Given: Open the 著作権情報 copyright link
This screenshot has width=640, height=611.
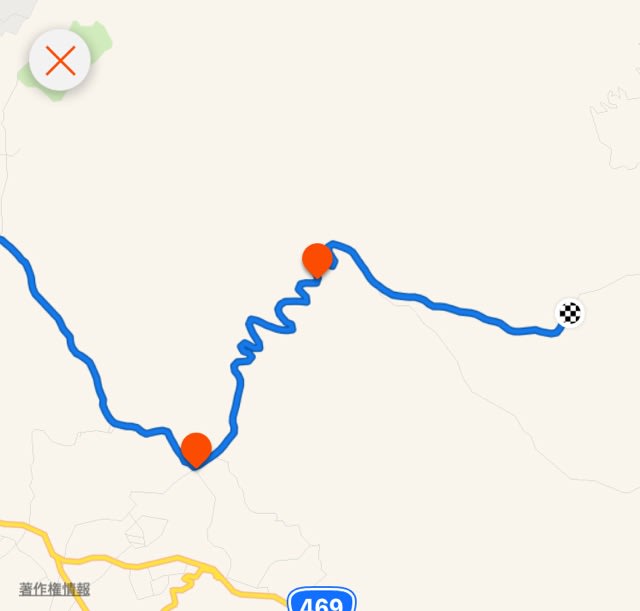Looking at the screenshot, I should tap(52, 589).
